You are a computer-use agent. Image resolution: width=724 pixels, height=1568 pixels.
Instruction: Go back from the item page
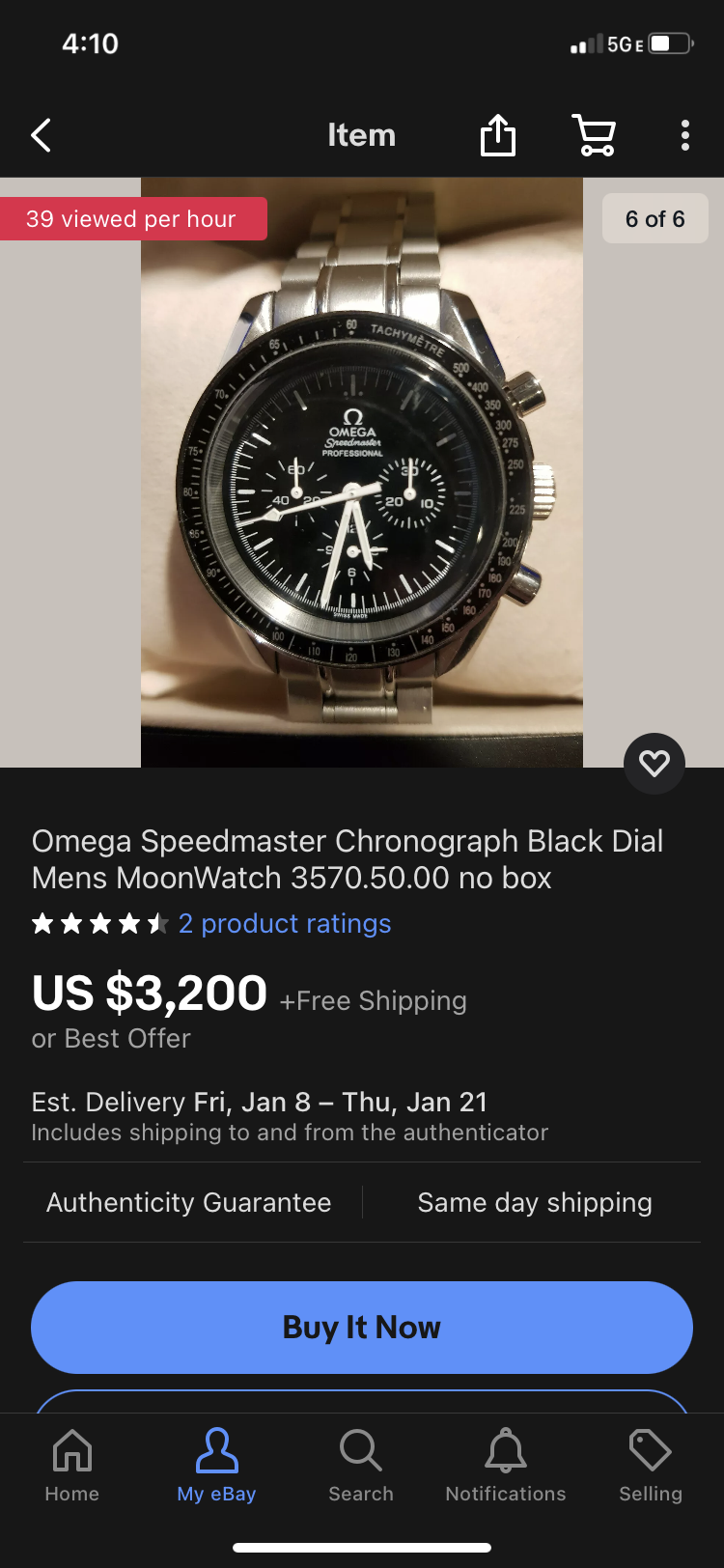pos(41,136)
